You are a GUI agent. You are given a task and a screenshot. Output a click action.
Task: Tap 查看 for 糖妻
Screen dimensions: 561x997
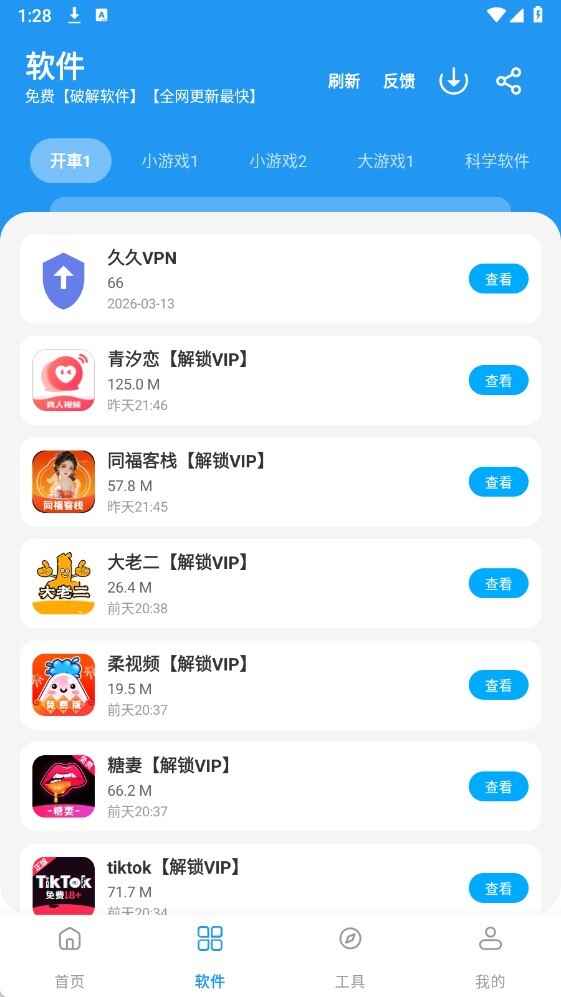pos(499,787)
